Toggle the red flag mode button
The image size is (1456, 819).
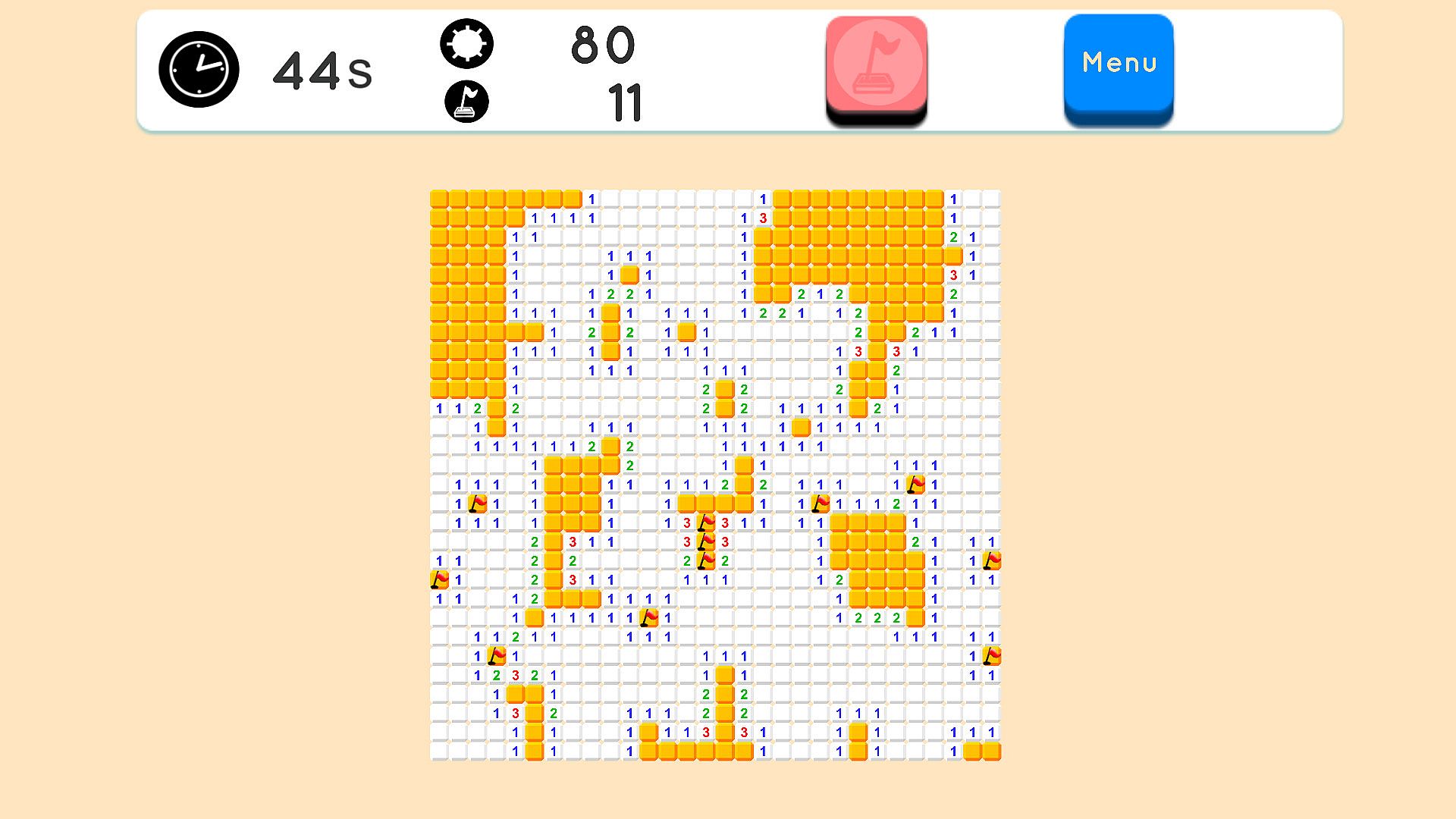tap(876, 67)
